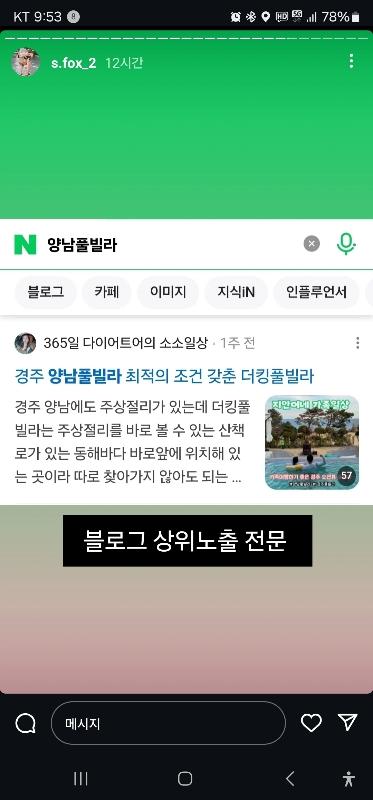Open s.fox_2 profile picture
Image resolution: width=373 pixels, height=800 pixels.
[x=26, y=62]
